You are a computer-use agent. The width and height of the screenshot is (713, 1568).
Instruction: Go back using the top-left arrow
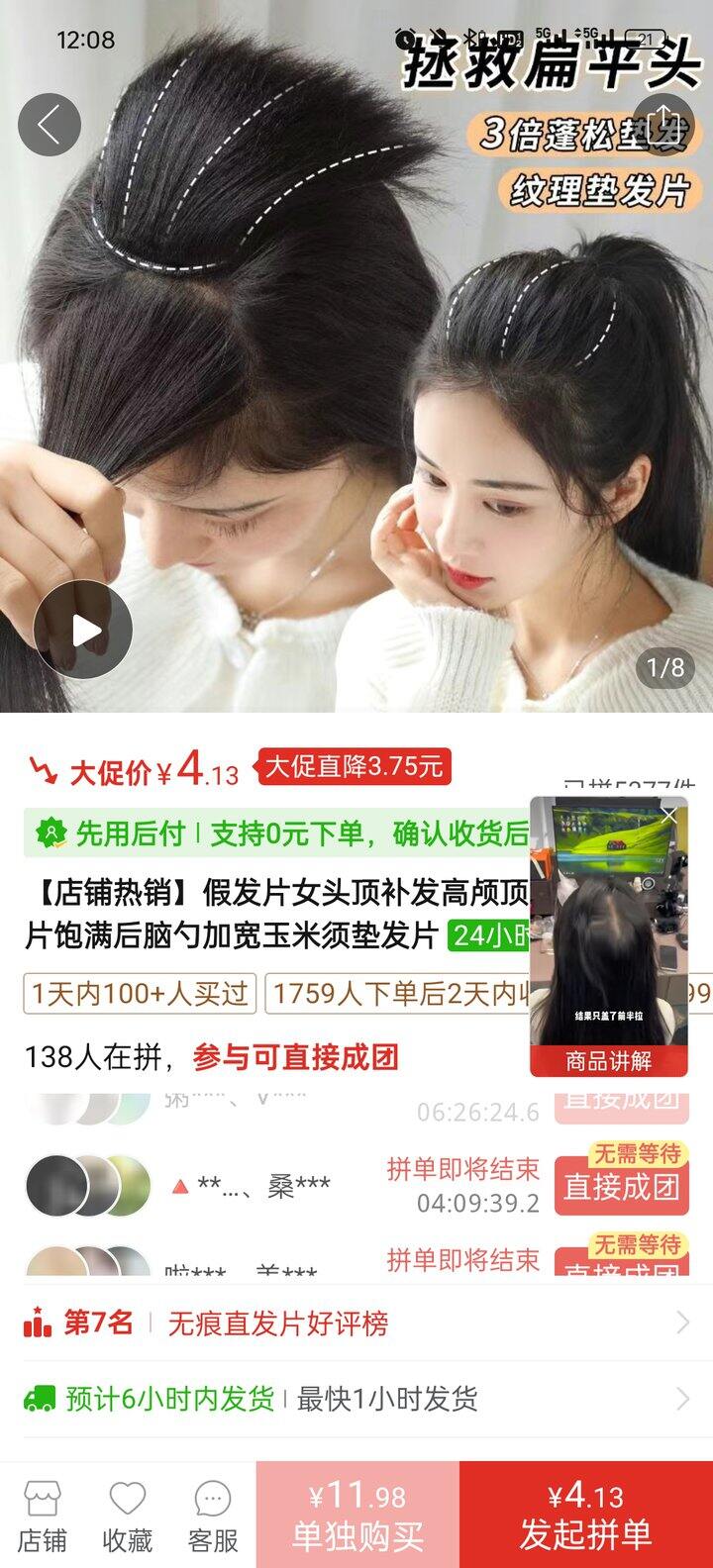(49, 125)
